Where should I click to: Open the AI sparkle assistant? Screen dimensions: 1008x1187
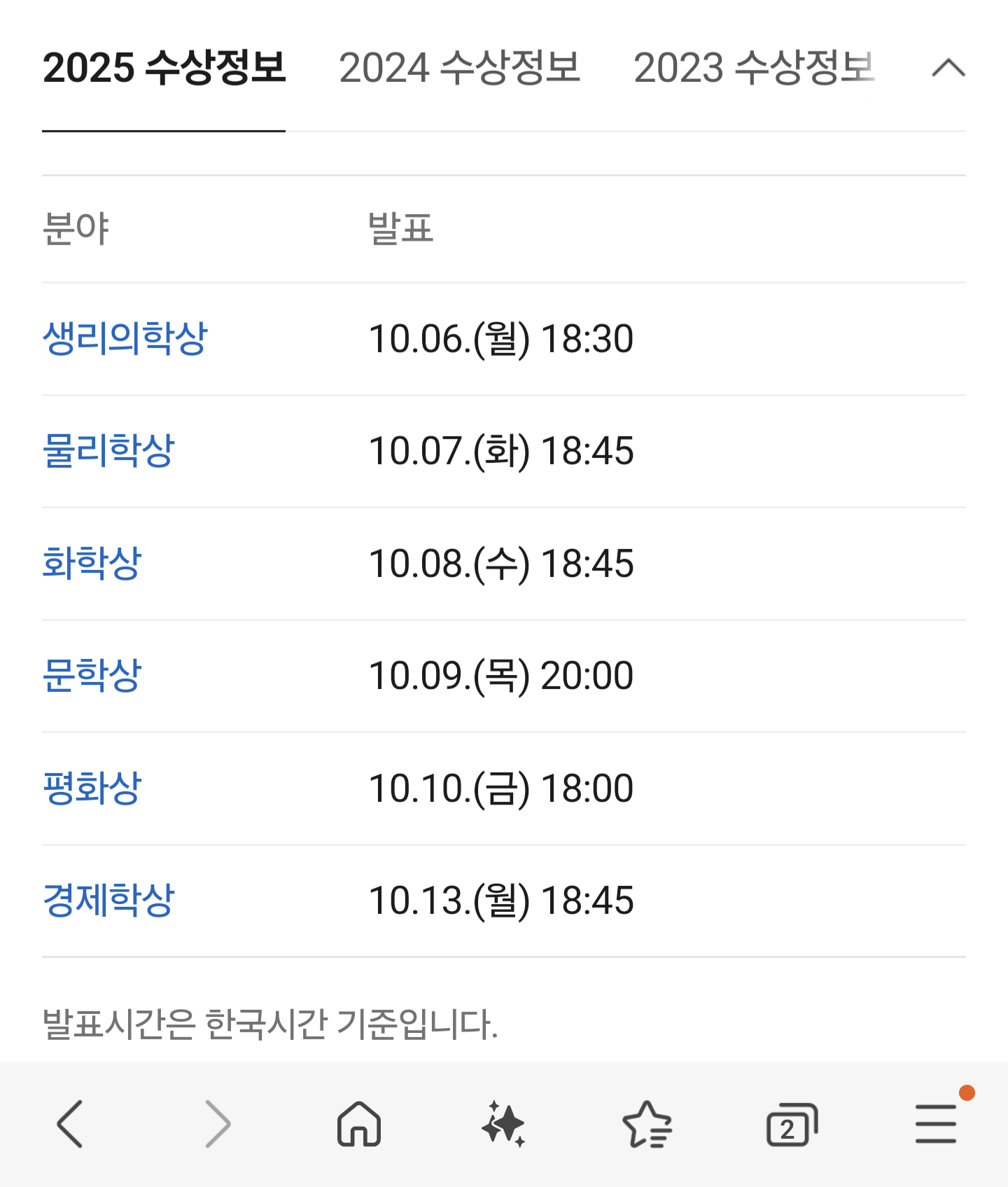pos(503,1124)
